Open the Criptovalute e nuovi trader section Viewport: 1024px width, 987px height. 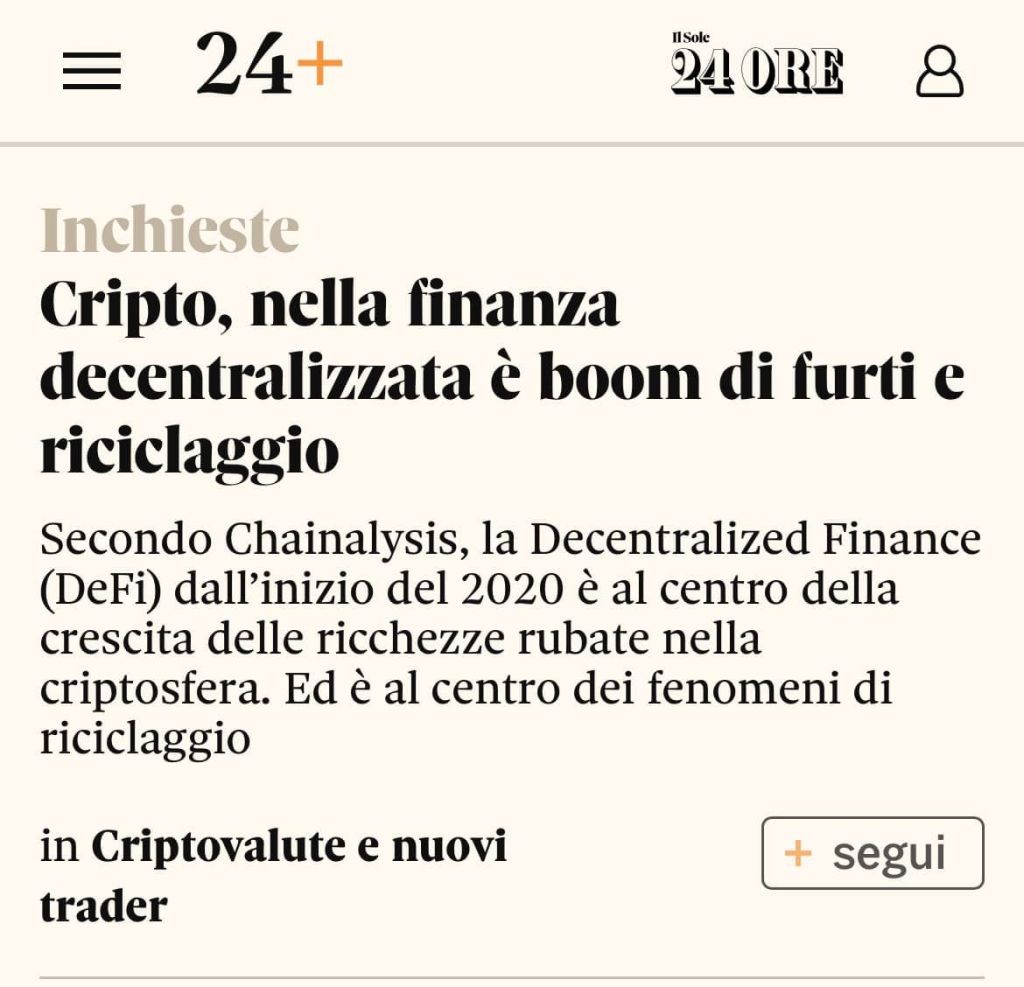298,848
